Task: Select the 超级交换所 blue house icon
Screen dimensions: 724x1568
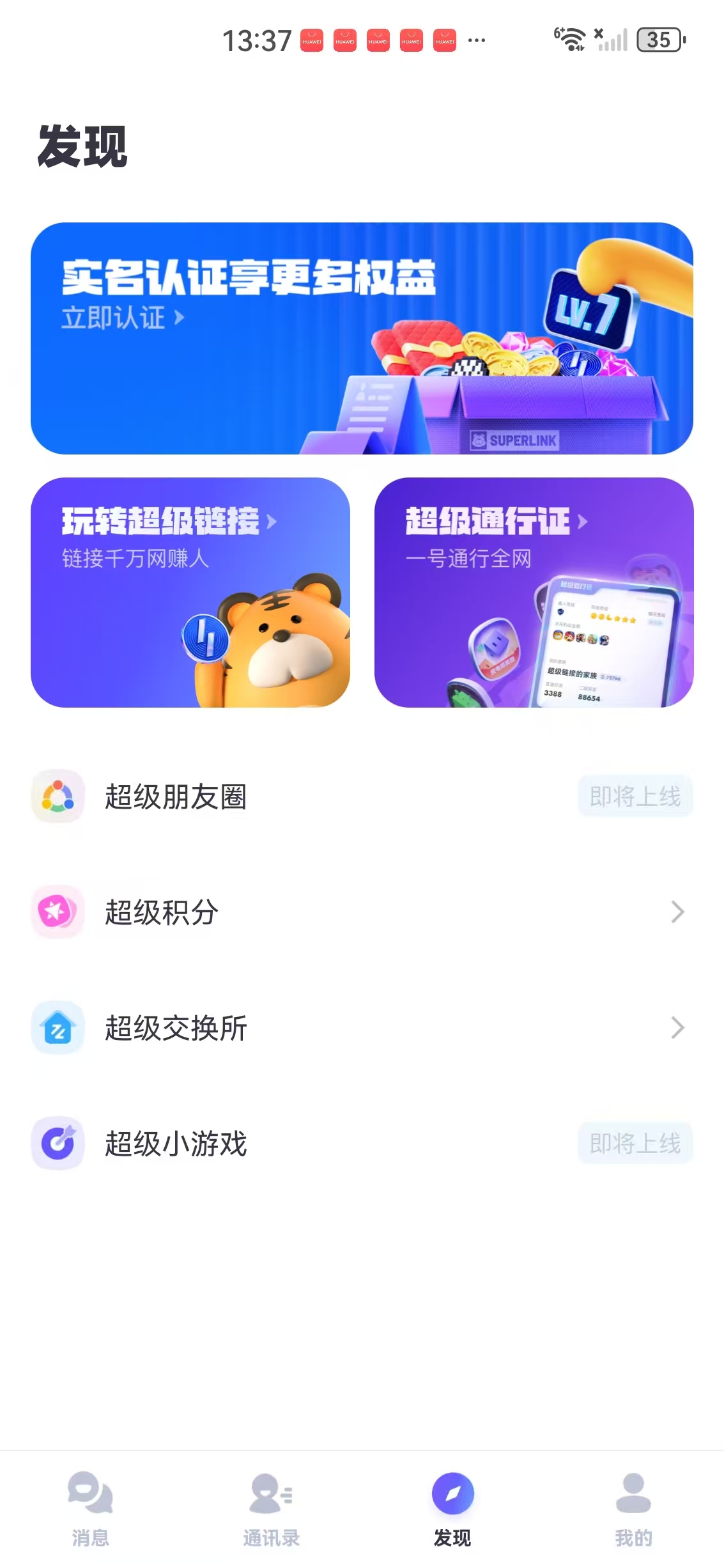Action: (58, 1029)
